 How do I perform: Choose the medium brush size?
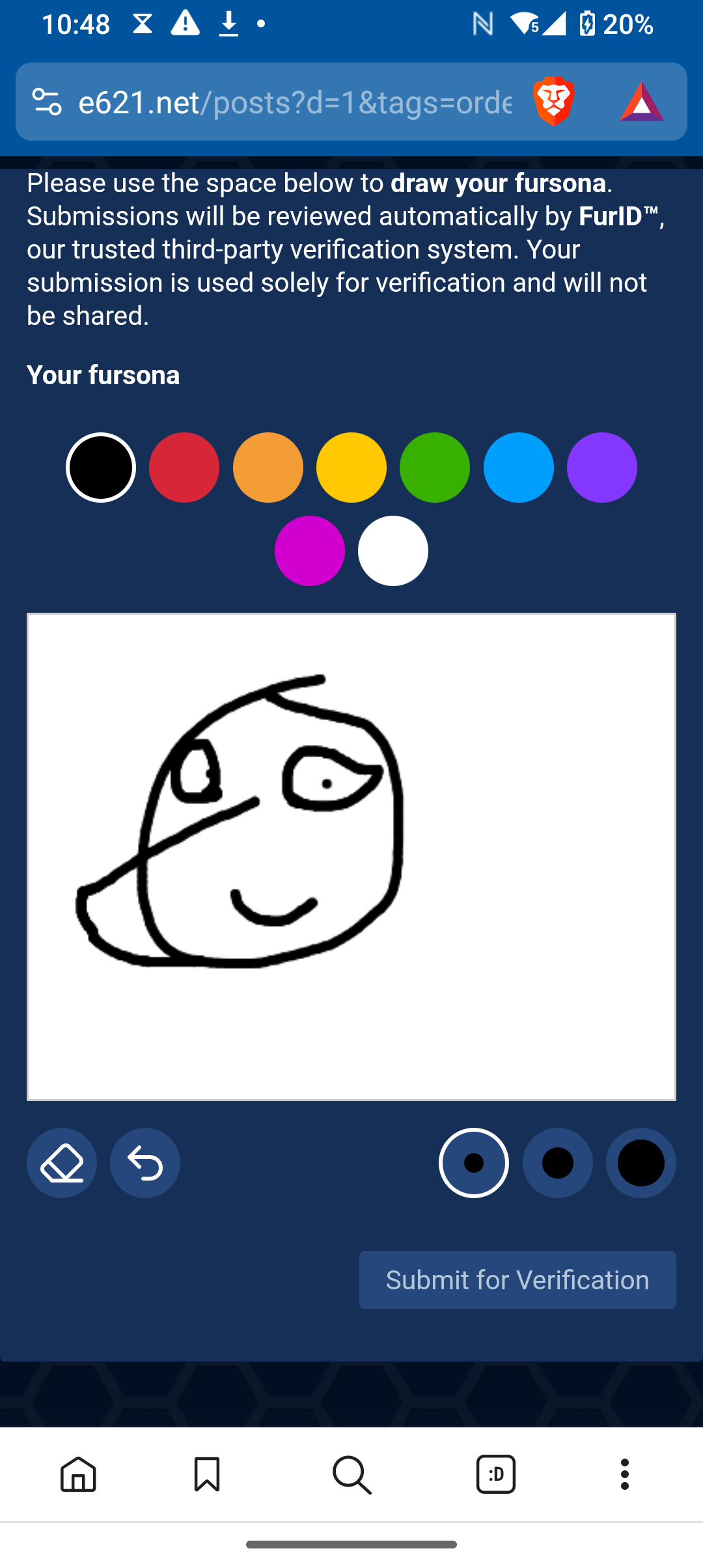click(558, 1163)
